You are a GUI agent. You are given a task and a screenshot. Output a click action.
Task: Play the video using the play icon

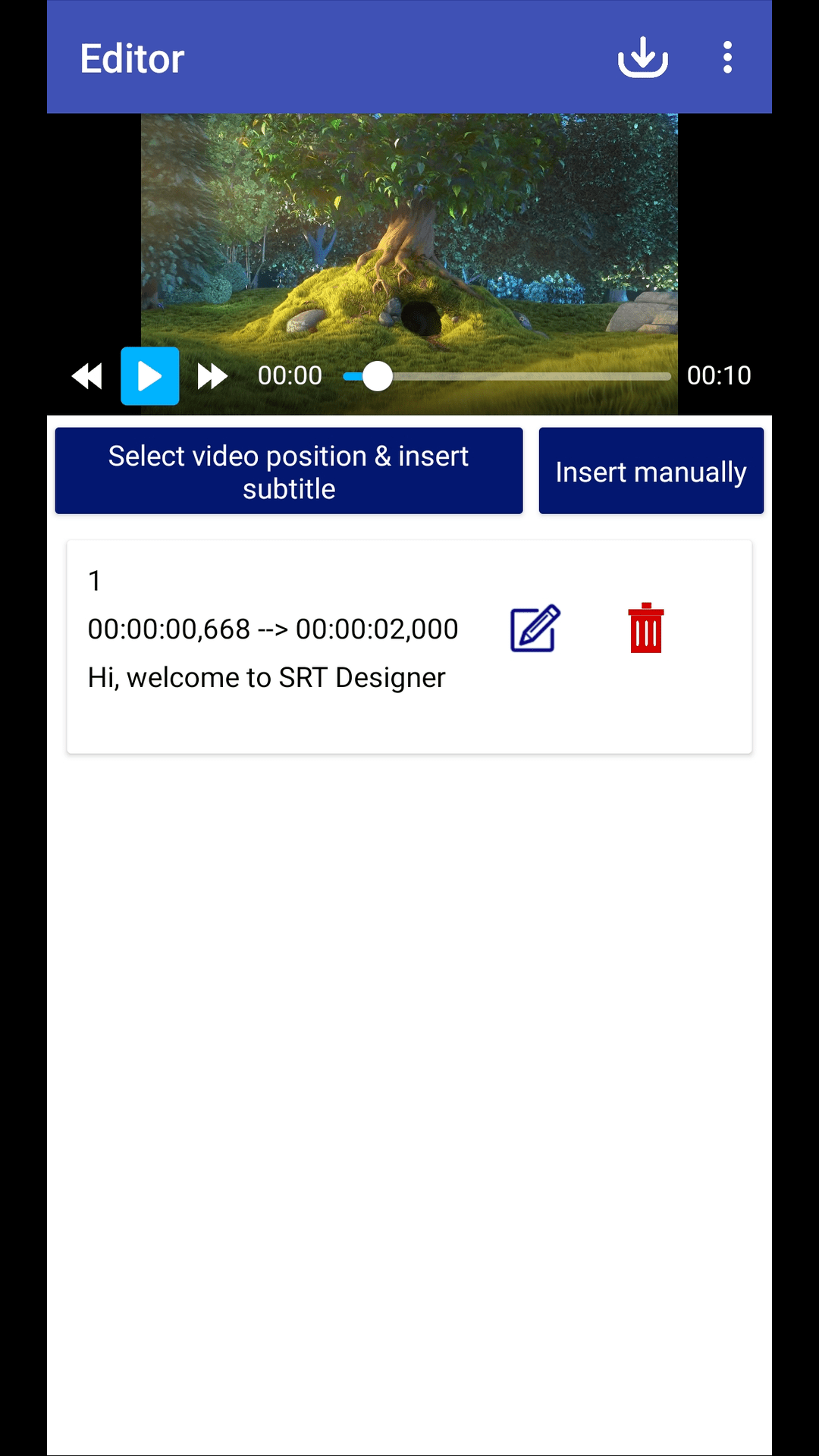(149, 375)
